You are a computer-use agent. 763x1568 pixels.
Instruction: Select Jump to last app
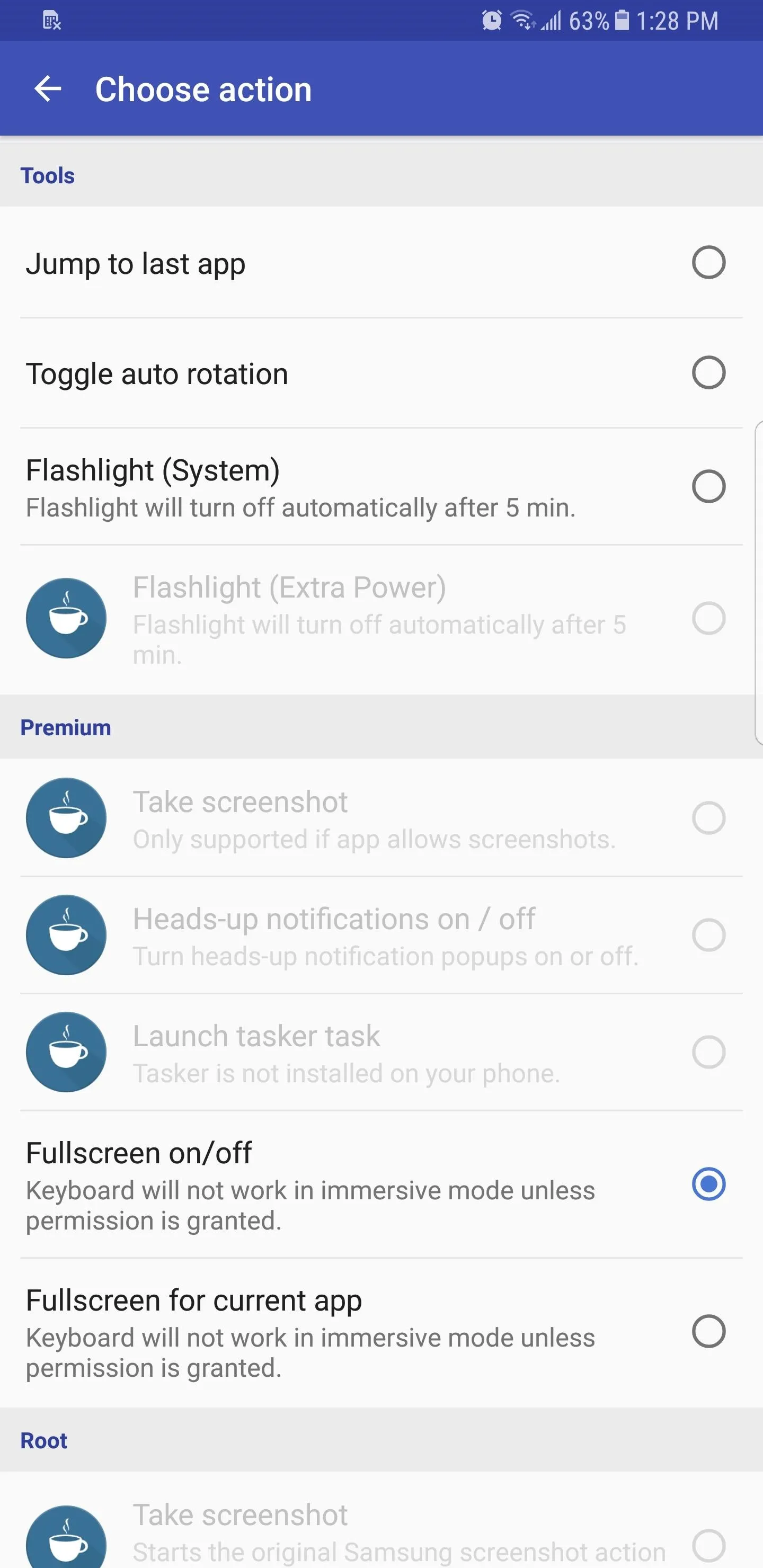[x=381, y=263]
